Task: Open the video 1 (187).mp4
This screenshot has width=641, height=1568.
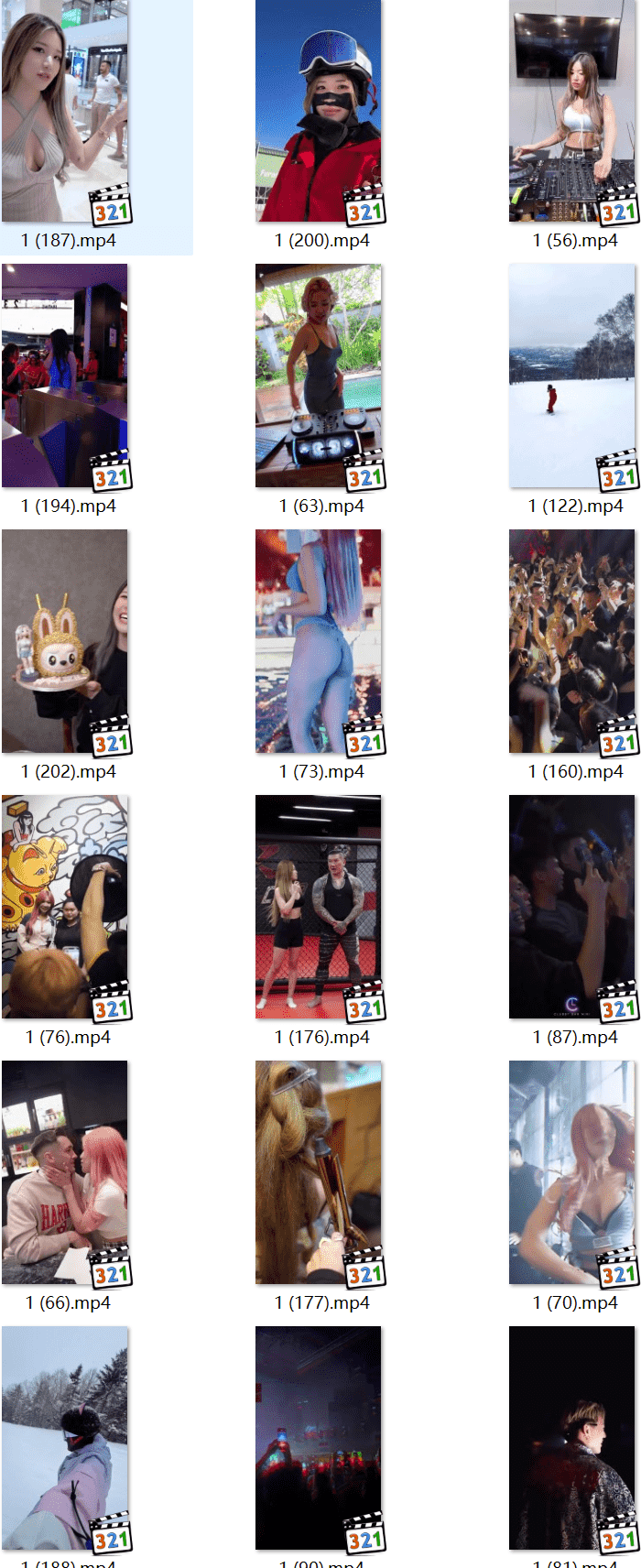Action: (65, 112)
